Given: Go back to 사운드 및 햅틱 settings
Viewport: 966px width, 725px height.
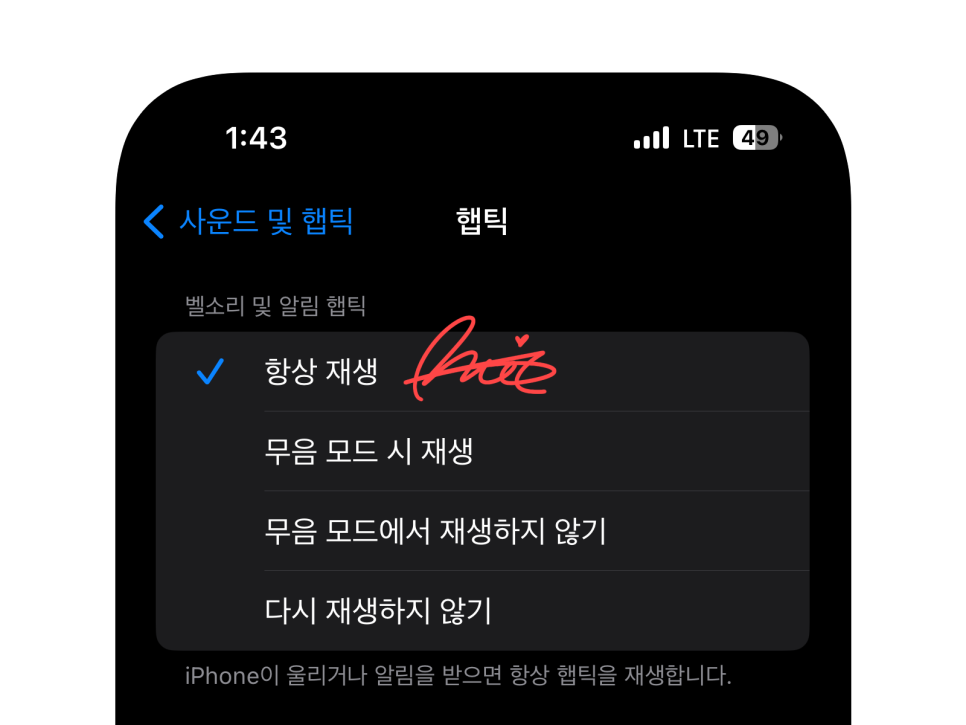Looking at the screenshot, I should point(248,221).
